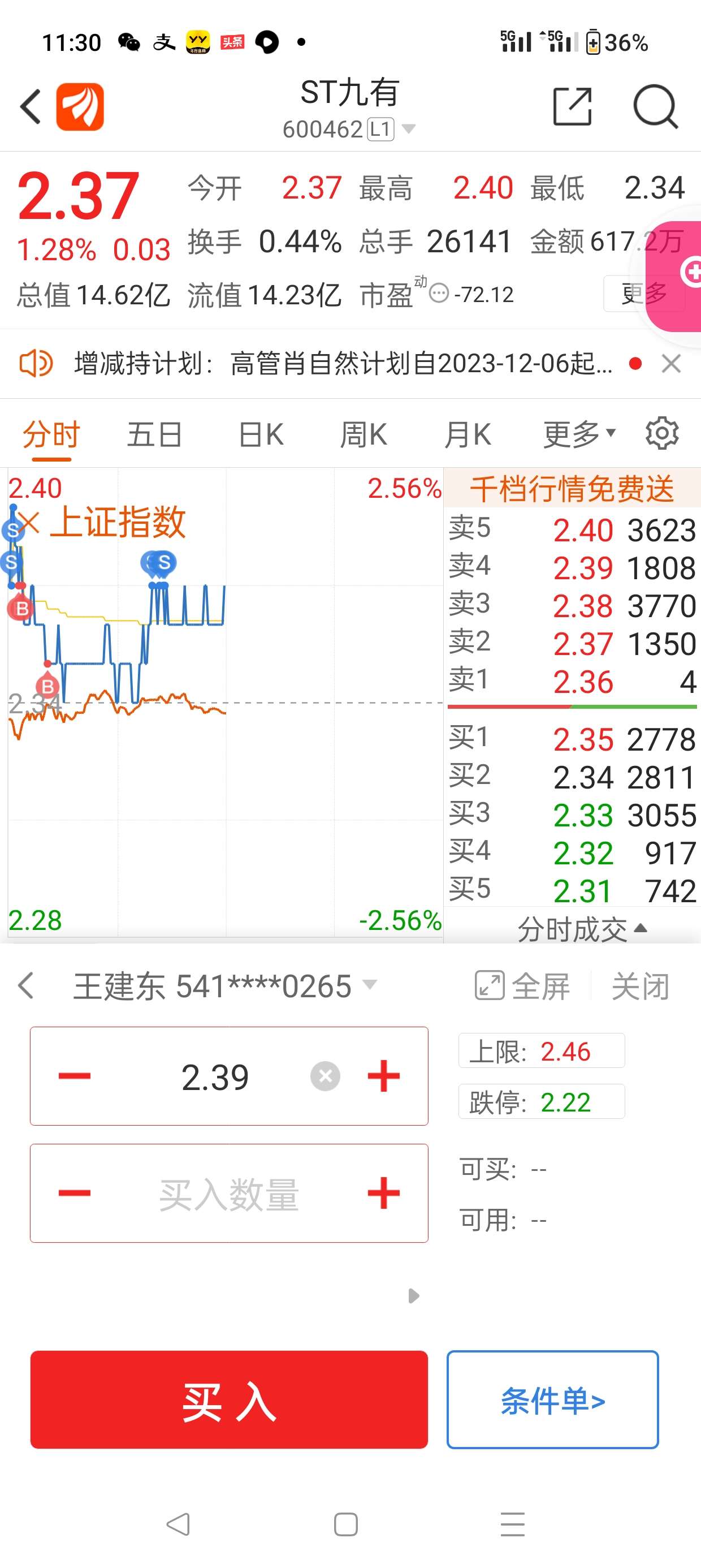701x1568 pixels.
Task: Expand the 分时成交 panel
Action: tap(581, 928)
